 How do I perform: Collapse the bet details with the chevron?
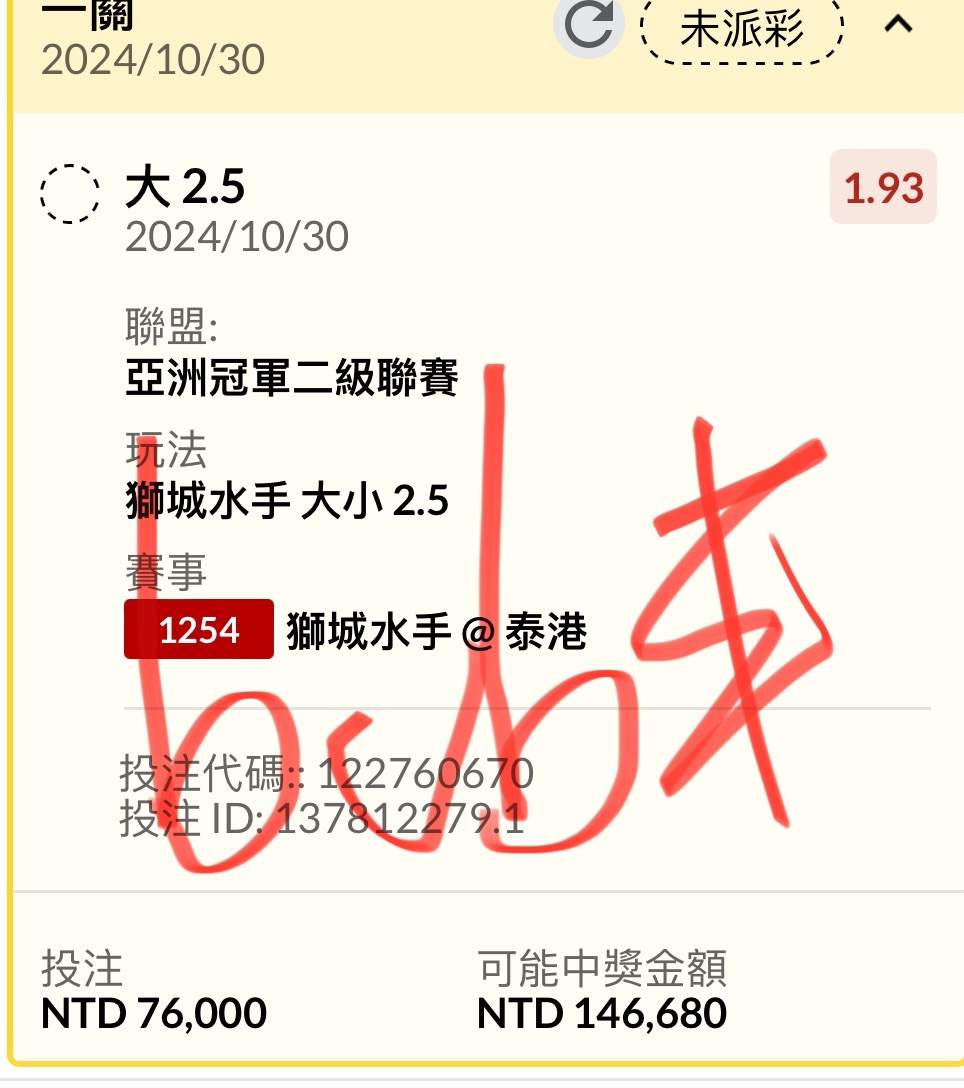[898, 25]
